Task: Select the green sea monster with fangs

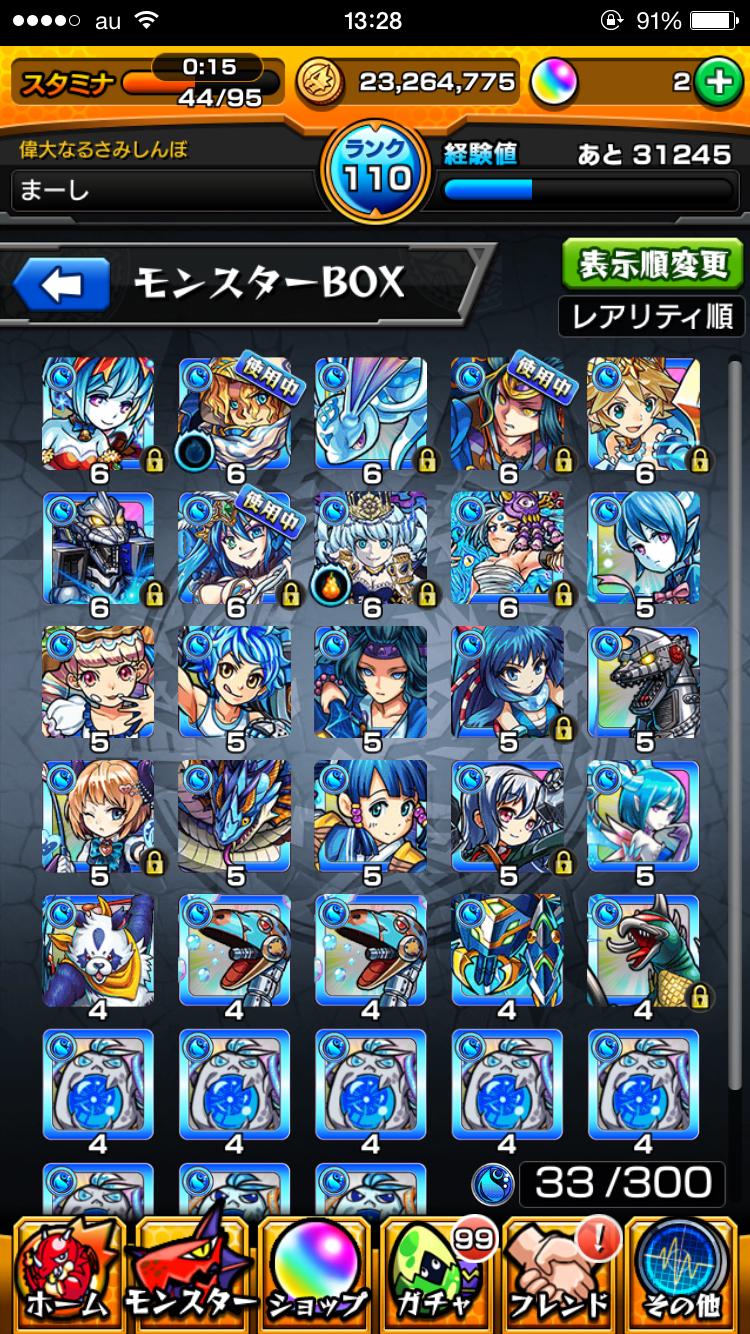Action: pos(643,951)
